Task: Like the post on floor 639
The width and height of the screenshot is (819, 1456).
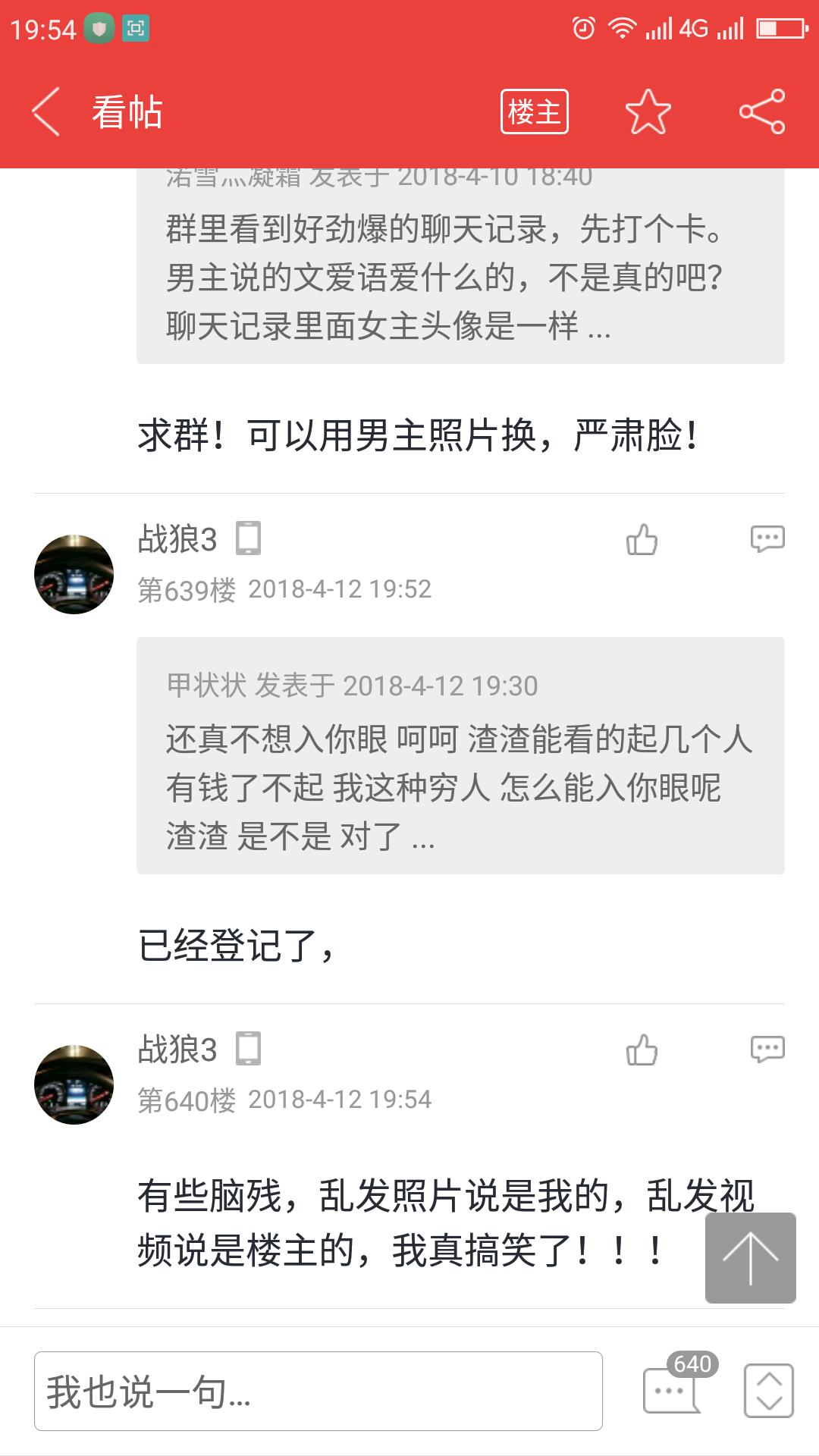Action: (642, 540)
